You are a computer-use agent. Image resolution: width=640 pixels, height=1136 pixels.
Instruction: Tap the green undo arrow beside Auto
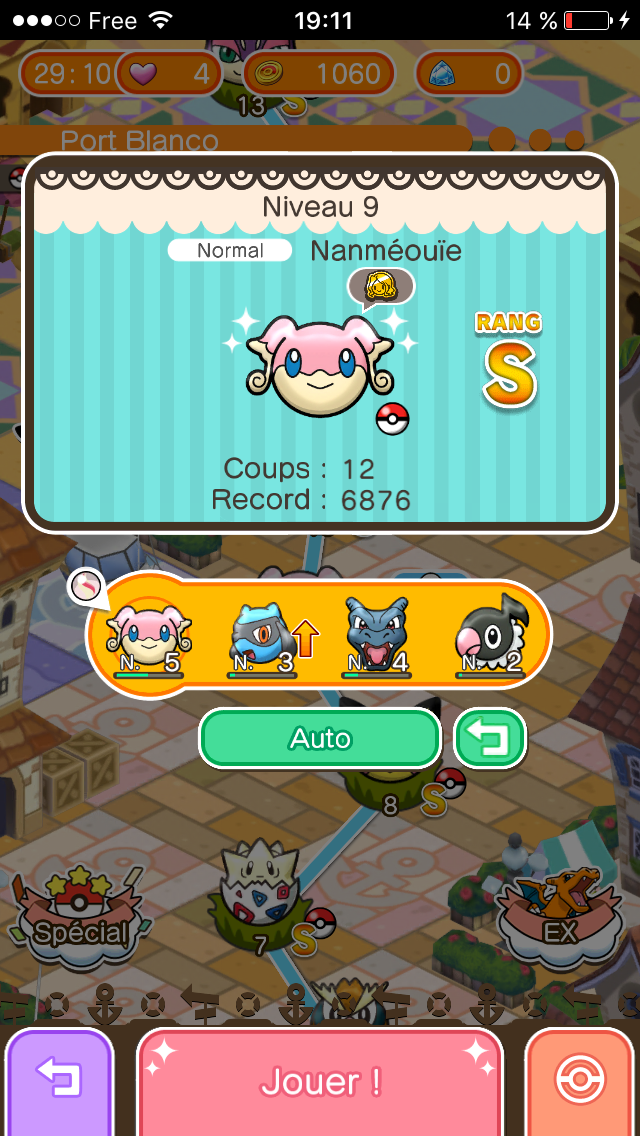(490, 739)
